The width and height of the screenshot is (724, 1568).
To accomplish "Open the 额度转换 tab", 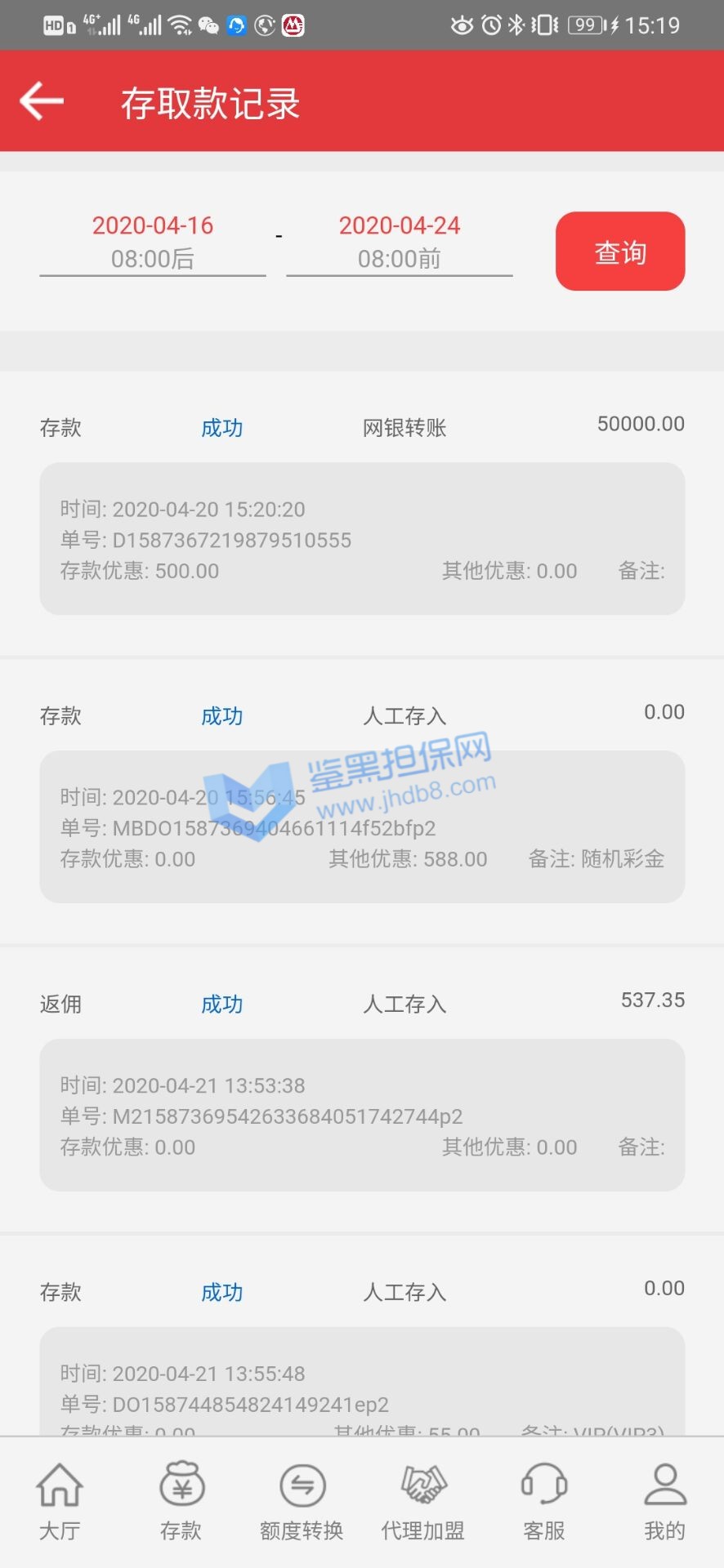I will coord(302,1501).
